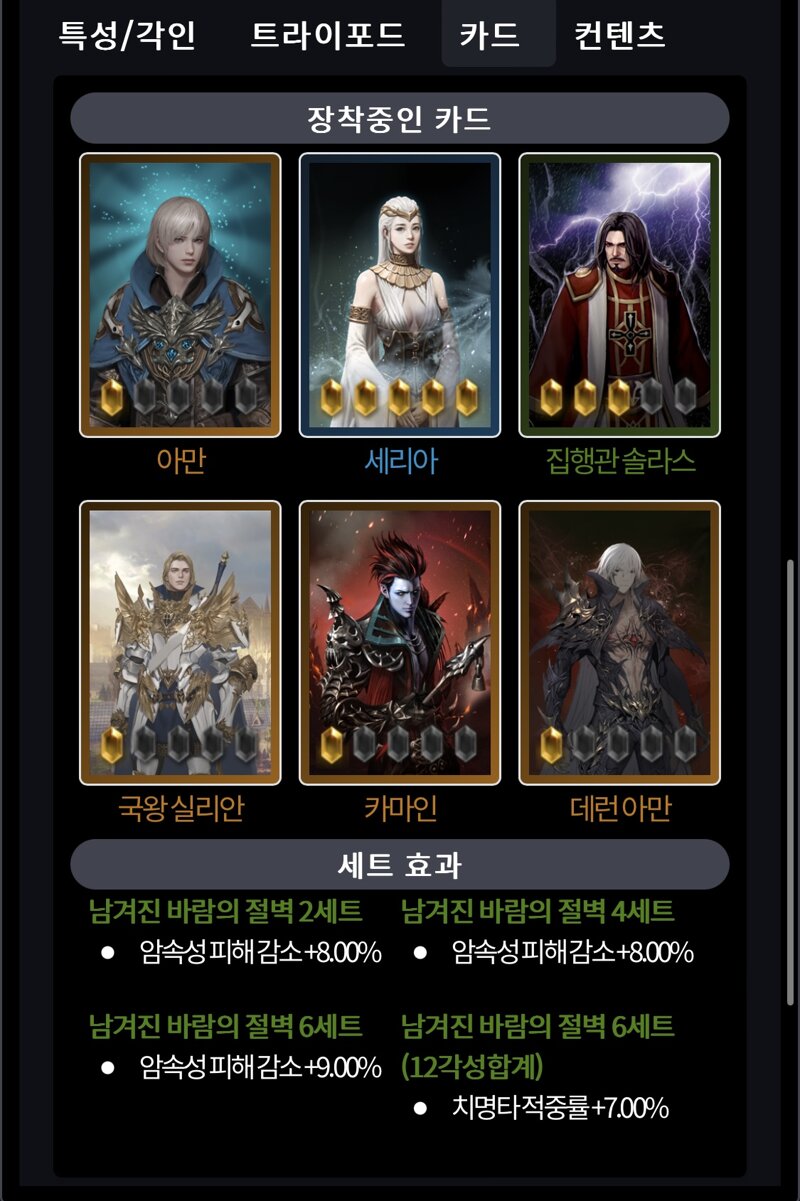The image size is (800, 1201).
Task: Switch to the 특성/각인 tab
Action: 128,36
